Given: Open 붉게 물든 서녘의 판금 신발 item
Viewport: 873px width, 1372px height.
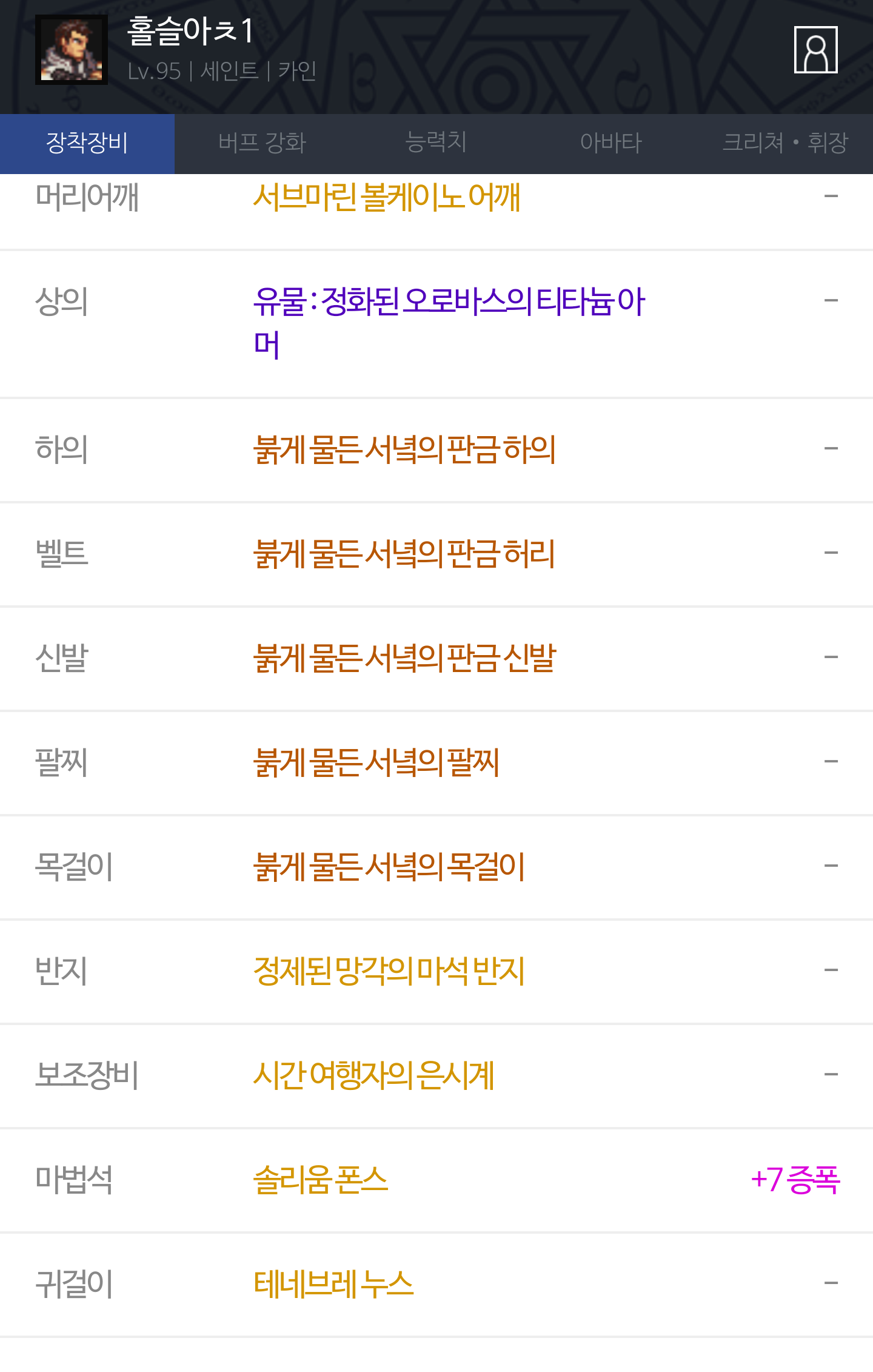Looking at the screenshot, I should [404, 658].
